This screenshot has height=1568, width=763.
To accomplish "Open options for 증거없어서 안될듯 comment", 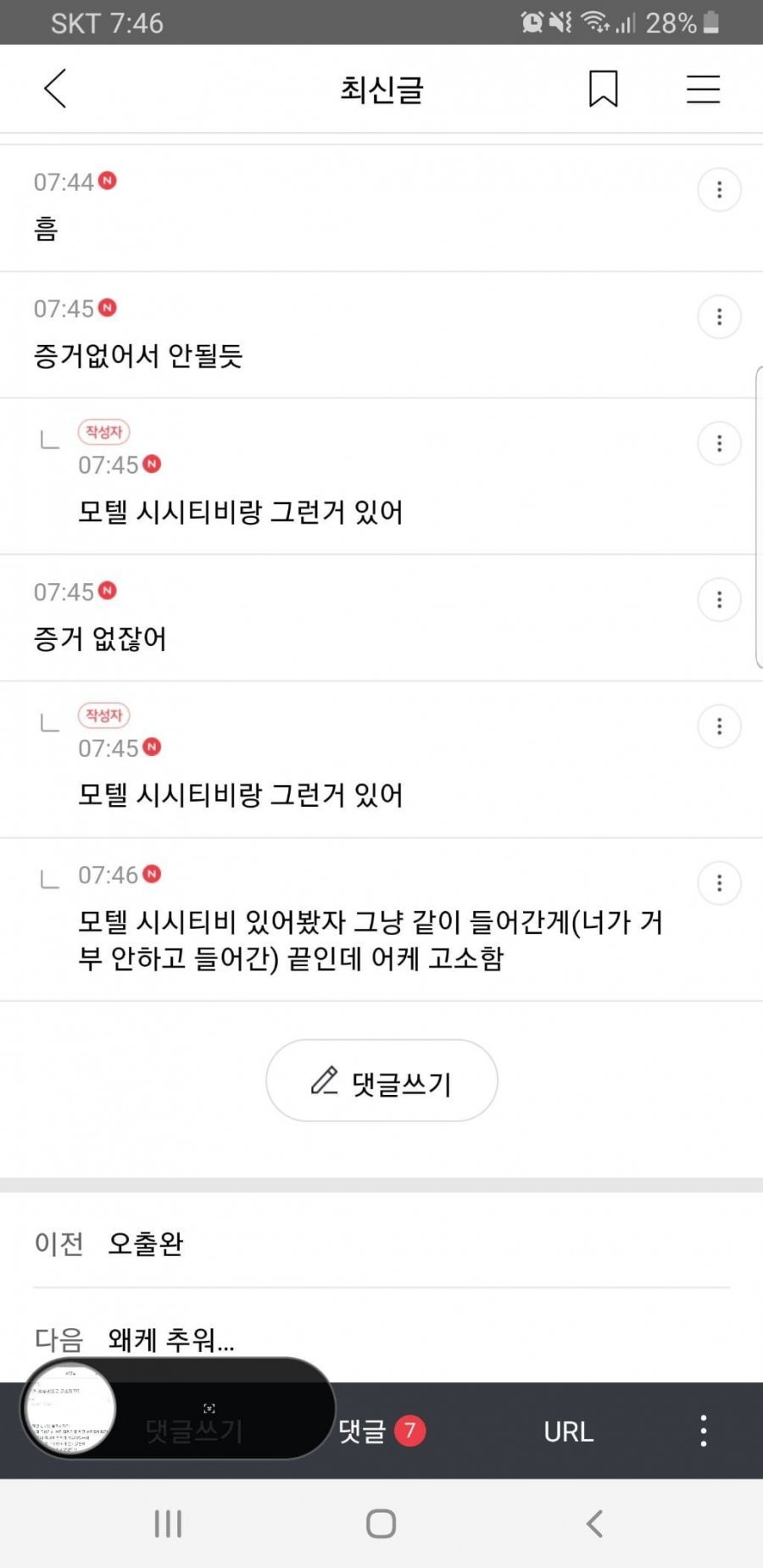I will point(719,317).
